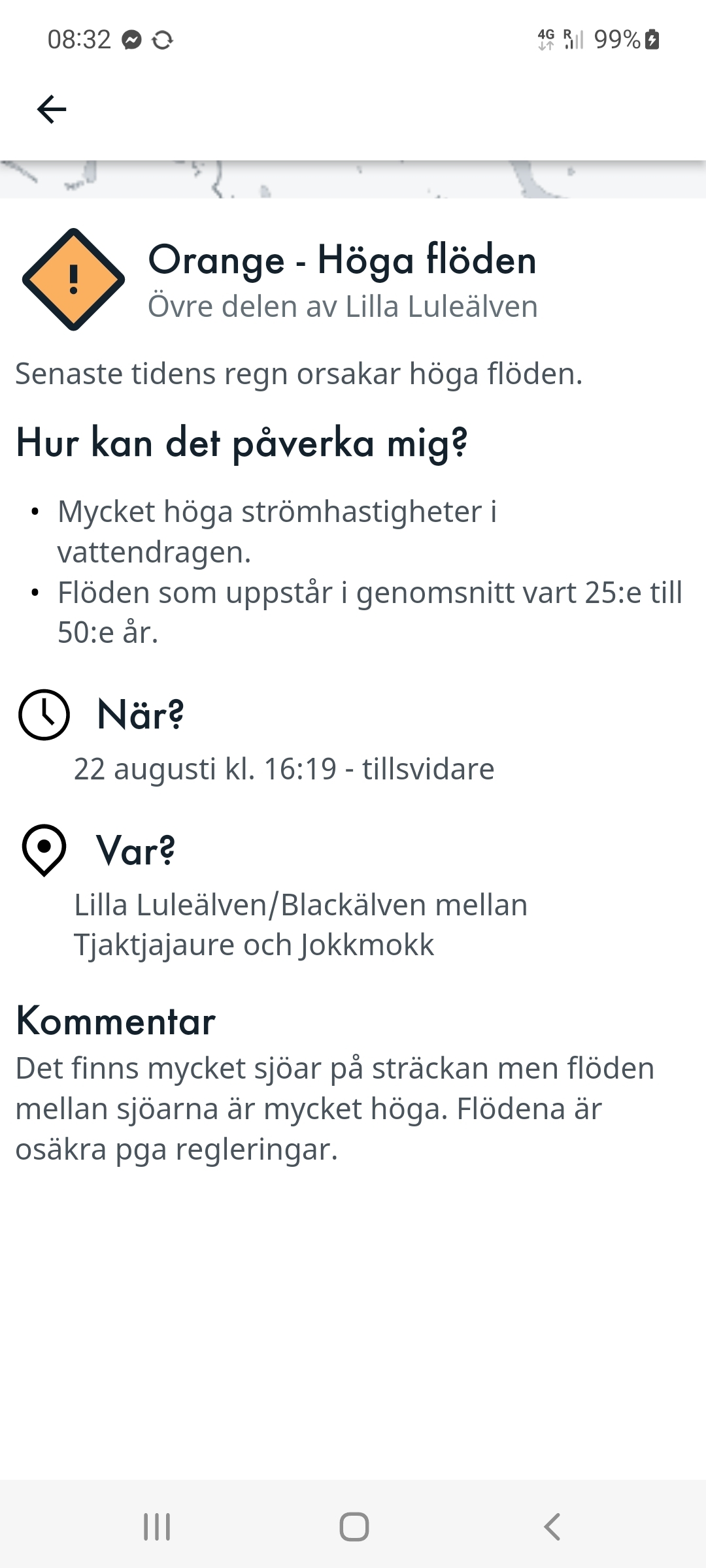Tap the system home button

coord(354,1527)
